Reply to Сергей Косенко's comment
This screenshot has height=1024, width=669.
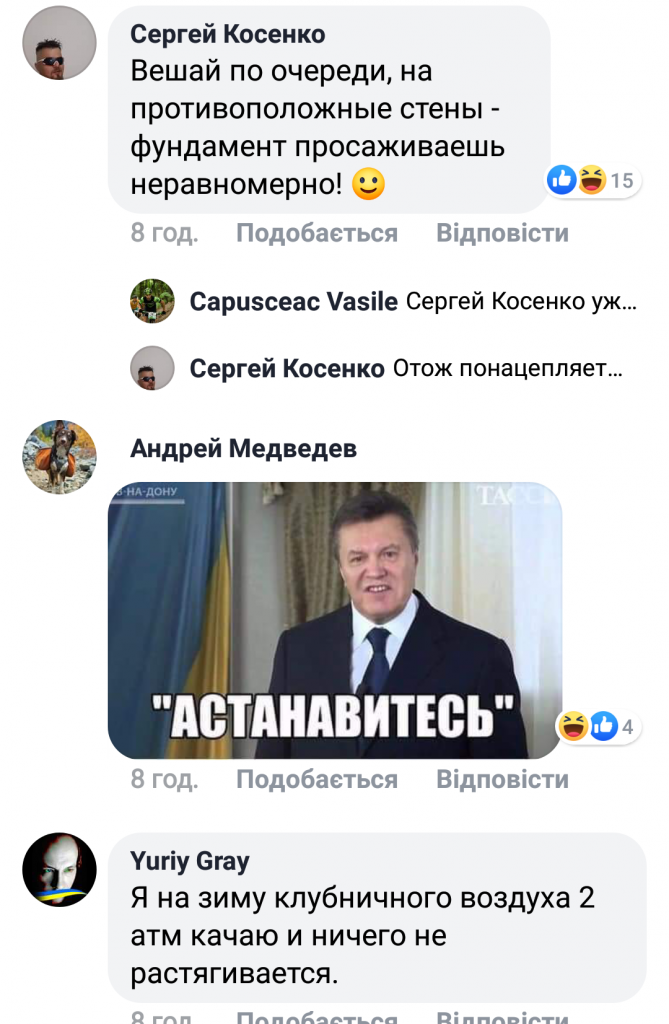(x=502, y=233)
